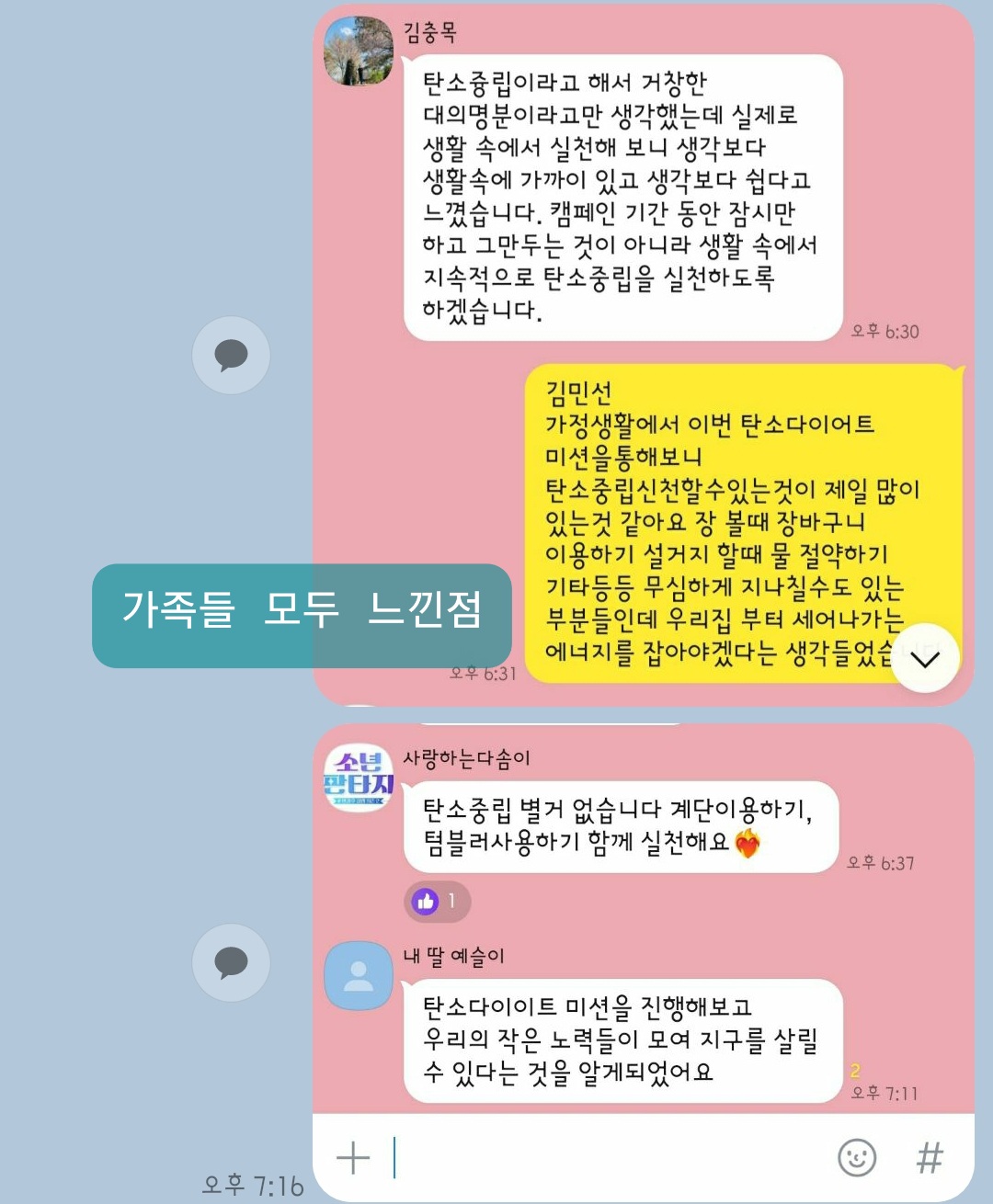
Task: Tap the speech bubble icon beside the top image
Action: [231, 356]
